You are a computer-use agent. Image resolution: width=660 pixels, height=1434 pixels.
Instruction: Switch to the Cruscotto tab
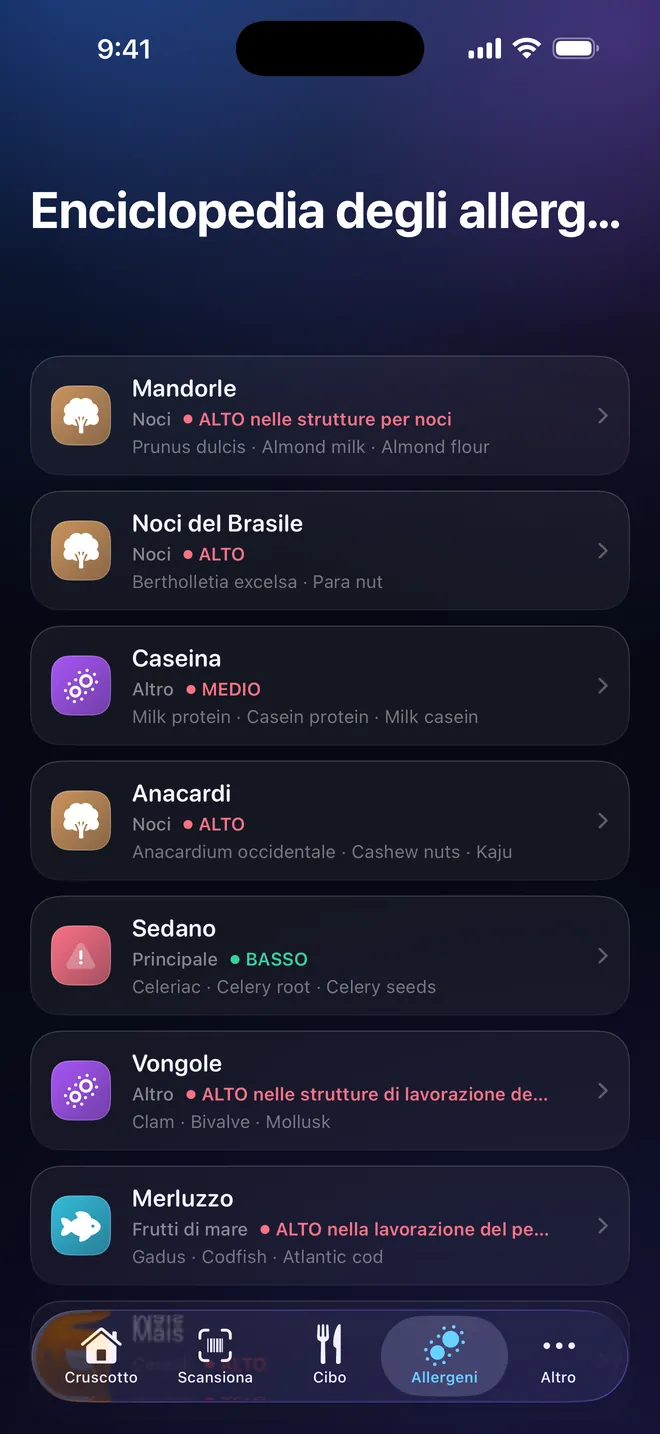101,1356
